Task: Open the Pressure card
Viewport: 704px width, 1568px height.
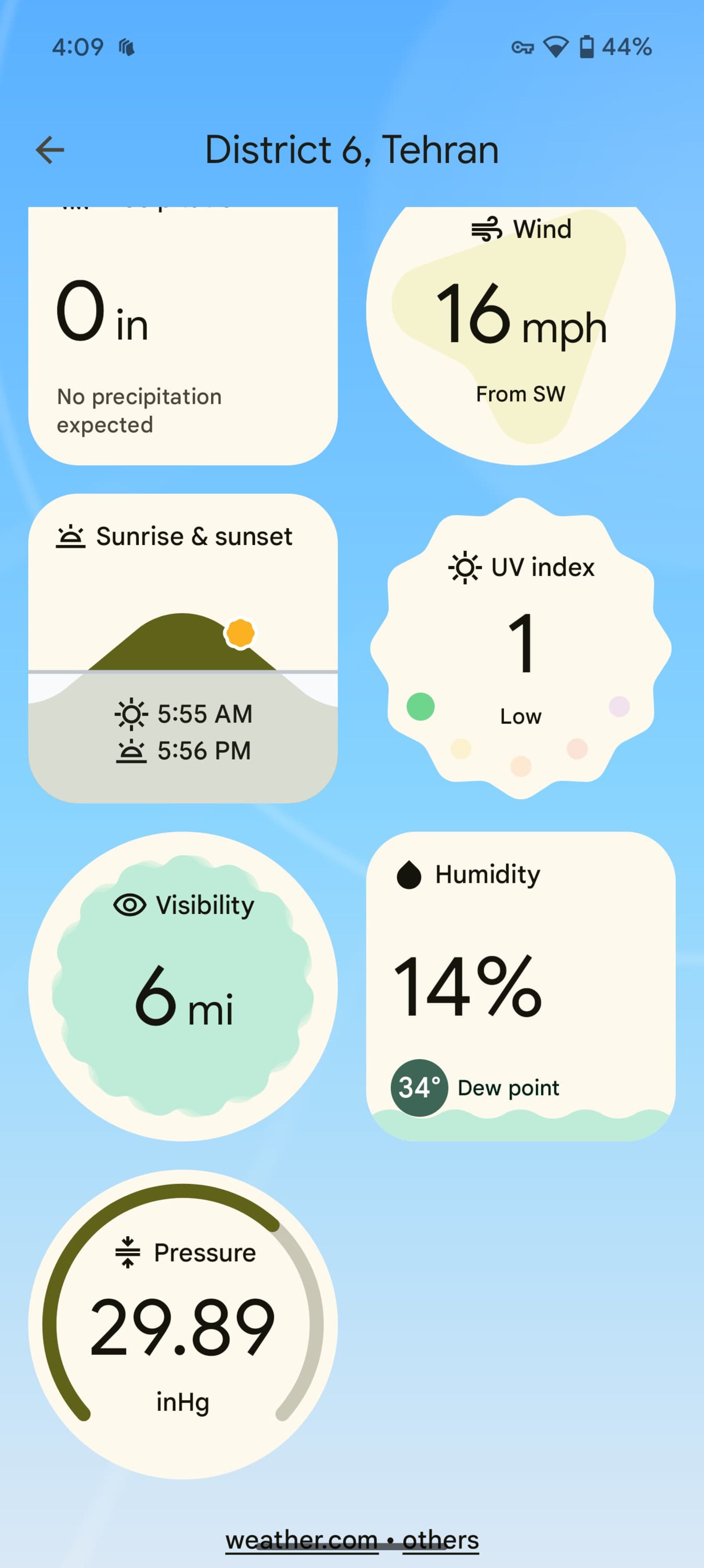Action: 183,1324
